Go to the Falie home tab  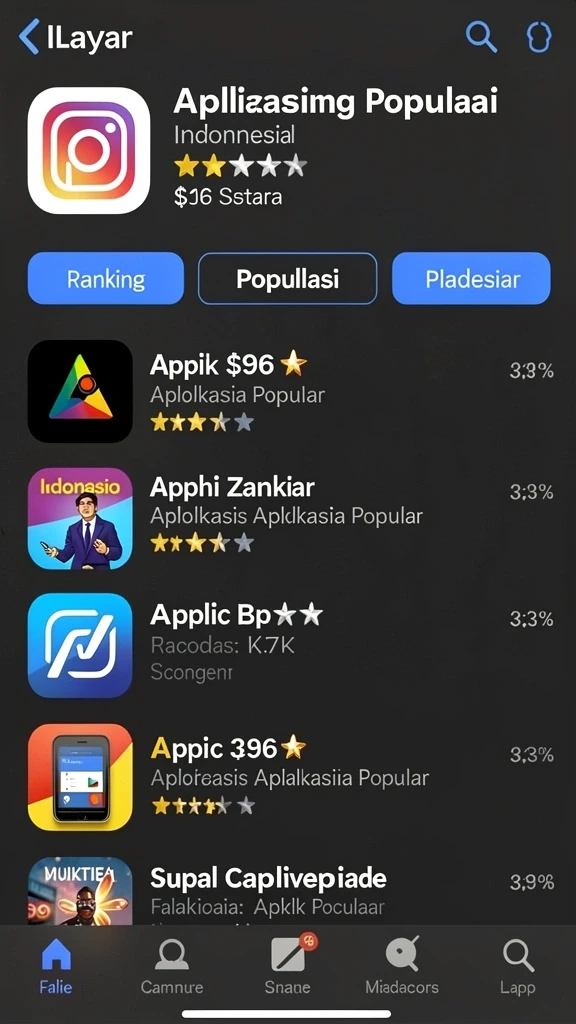click(56, 967)
